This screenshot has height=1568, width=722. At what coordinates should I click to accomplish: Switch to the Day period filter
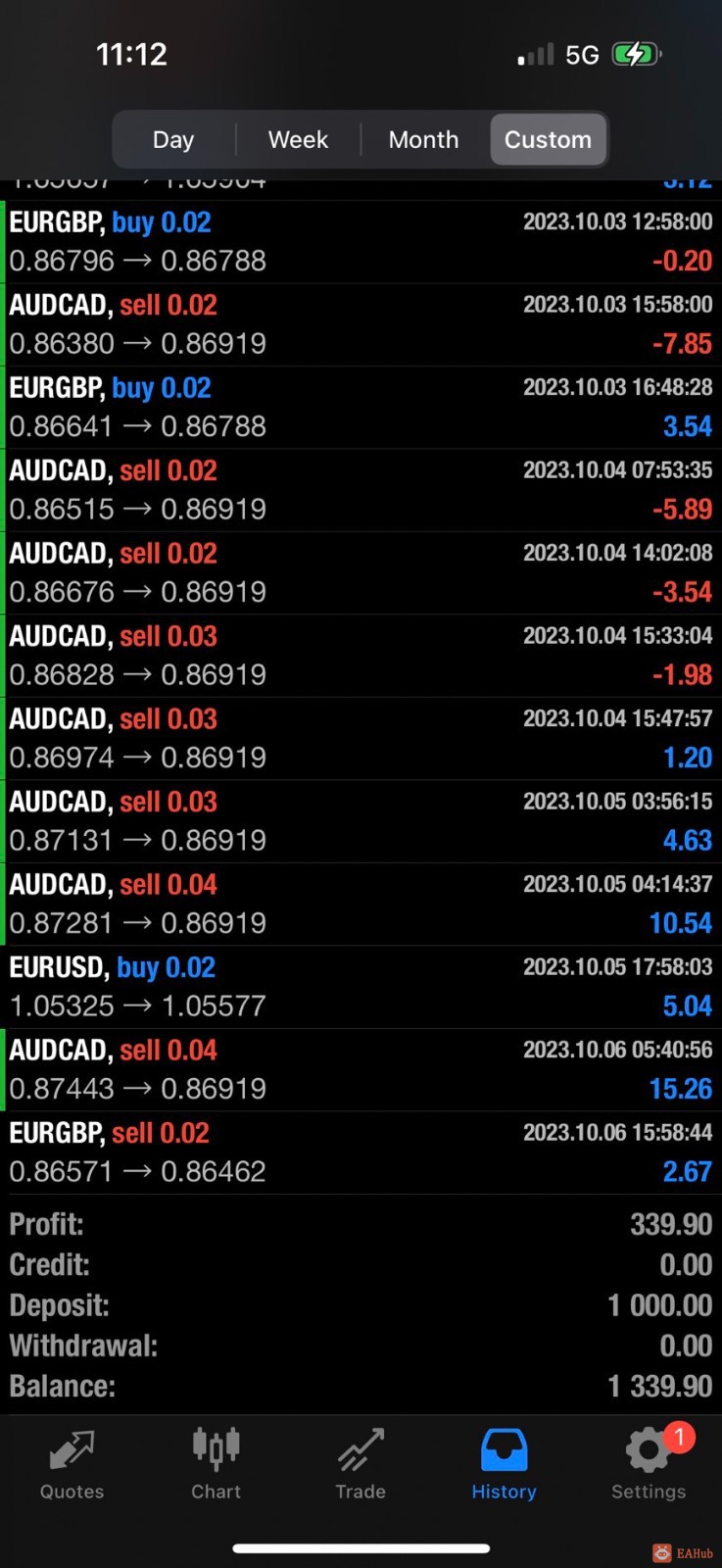click(x=173, y=139)
